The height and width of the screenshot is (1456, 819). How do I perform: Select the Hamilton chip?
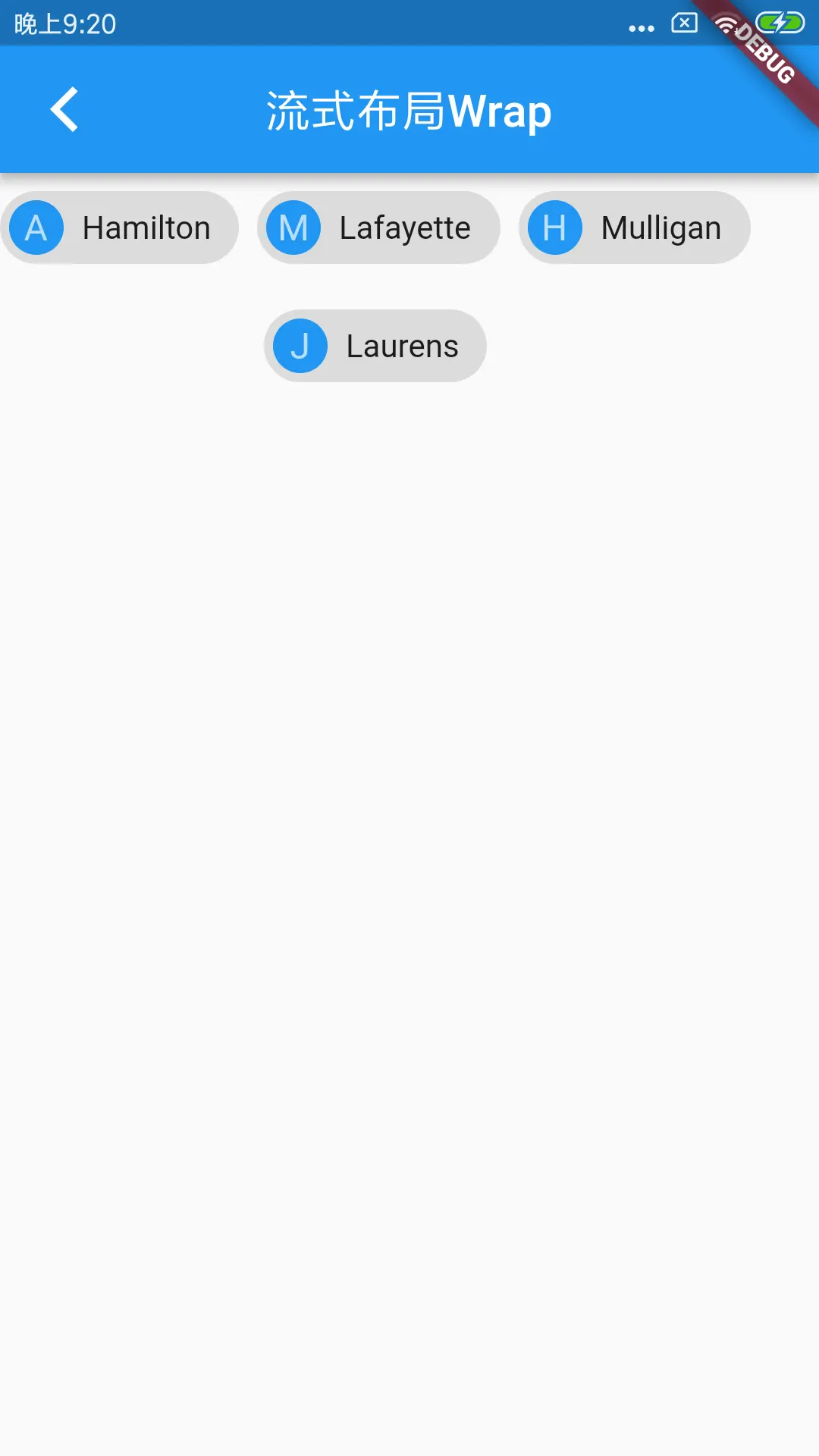tap(120, 228)
